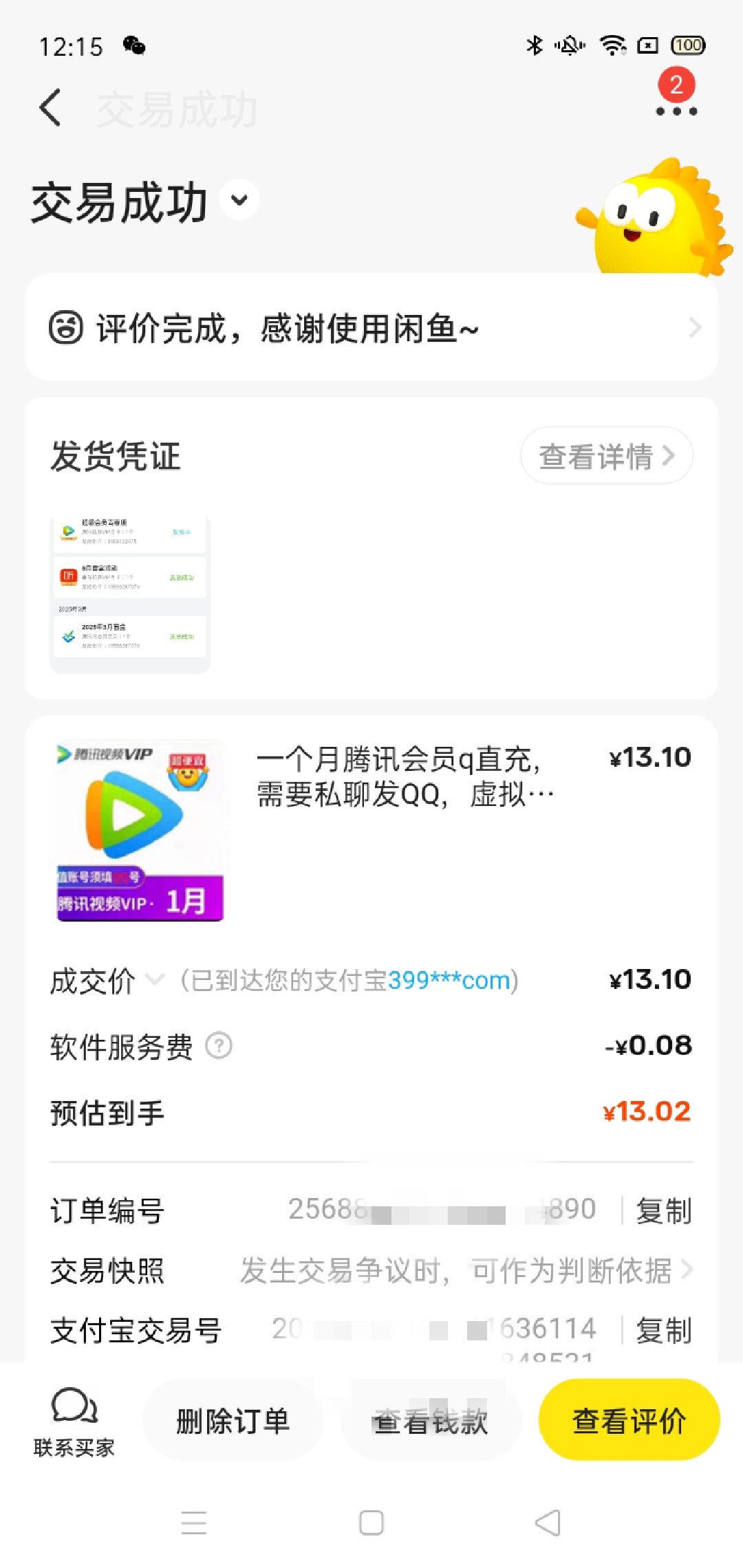Open the three-dot overflow menu
The width and height of the screenshot is (743, 1568).
pyautogui.click(x=676, y=110)
